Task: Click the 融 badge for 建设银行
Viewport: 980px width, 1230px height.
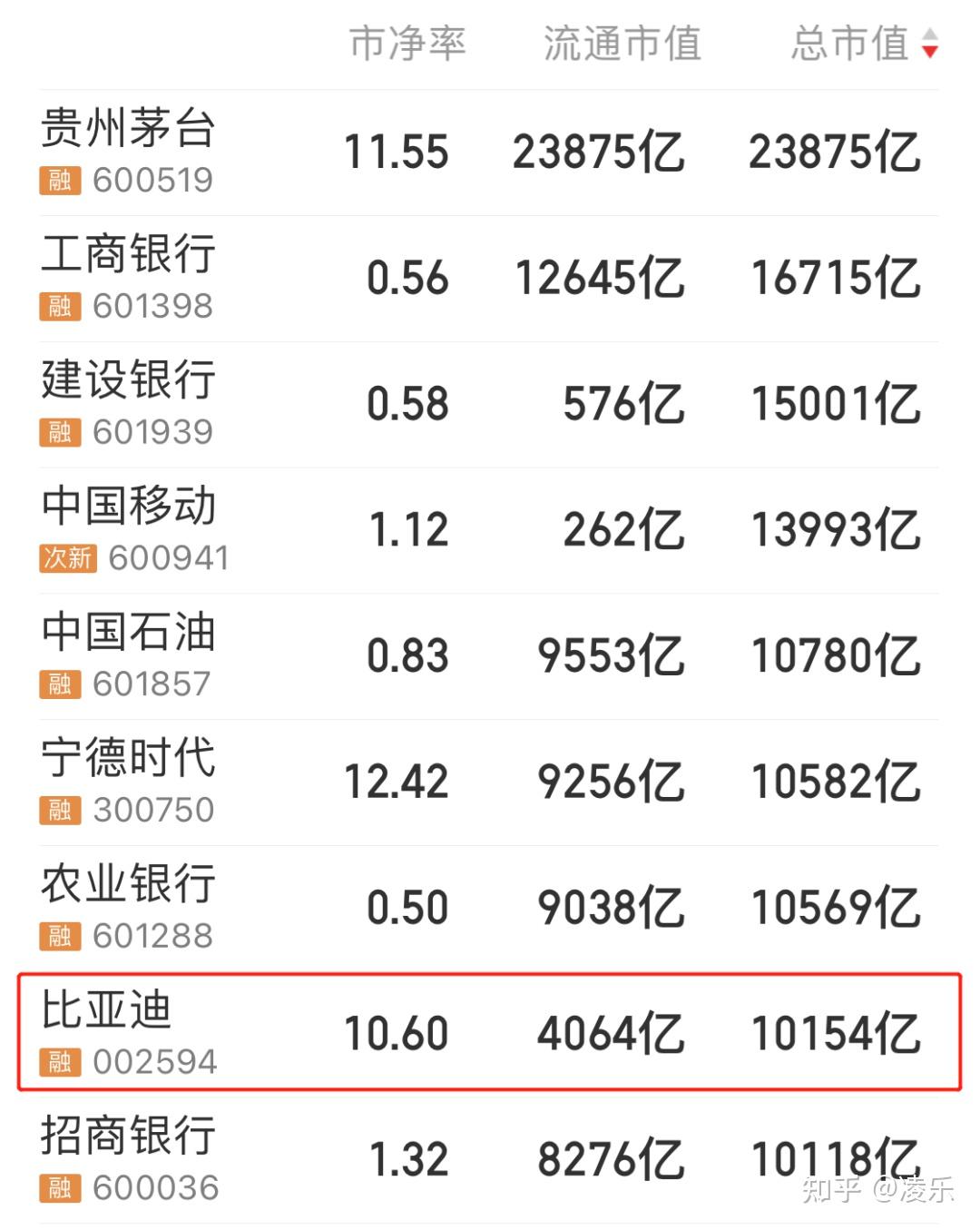Action: tap(58, 431)
